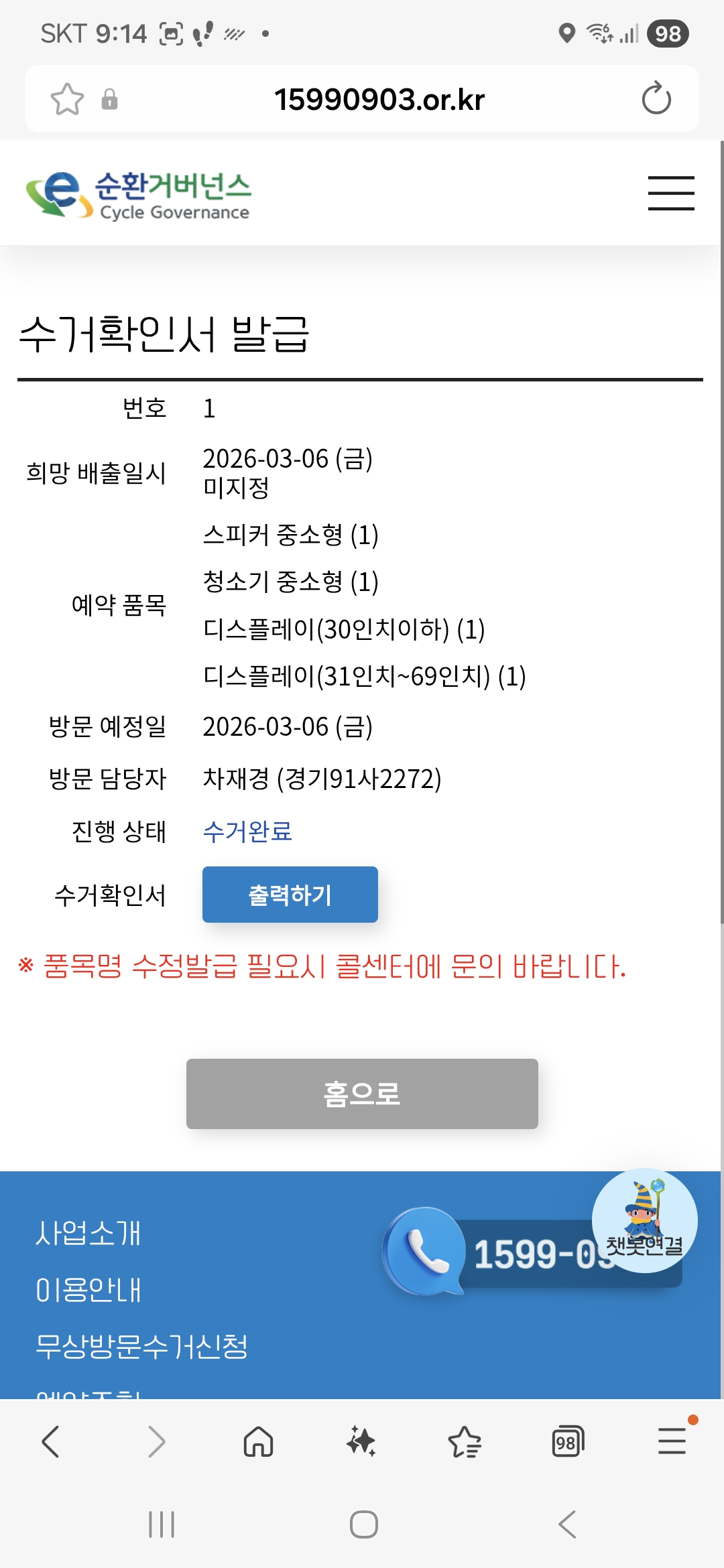Open the 이용안내 footer link
Screen dimensions: 724x1568
(x=88, y=1290)
